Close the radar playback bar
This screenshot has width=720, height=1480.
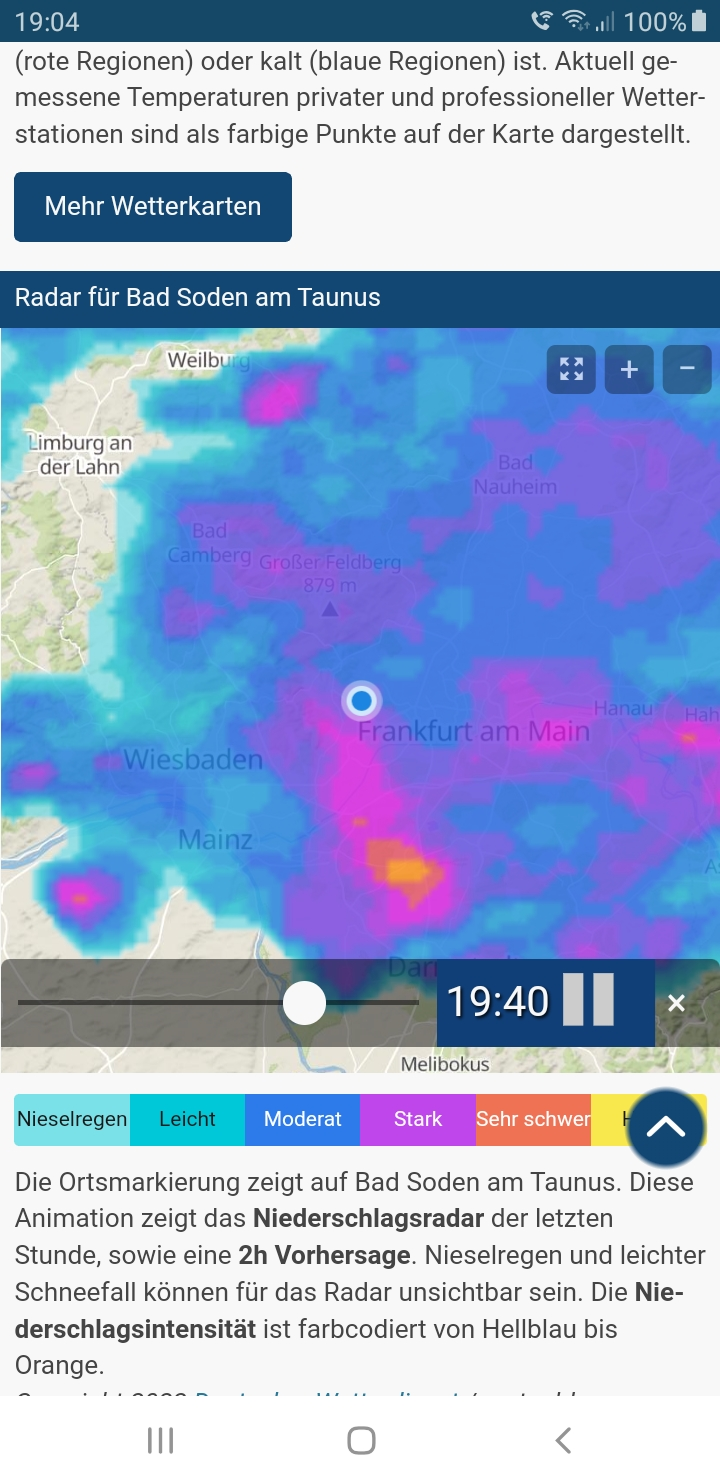pos(677,1003)
